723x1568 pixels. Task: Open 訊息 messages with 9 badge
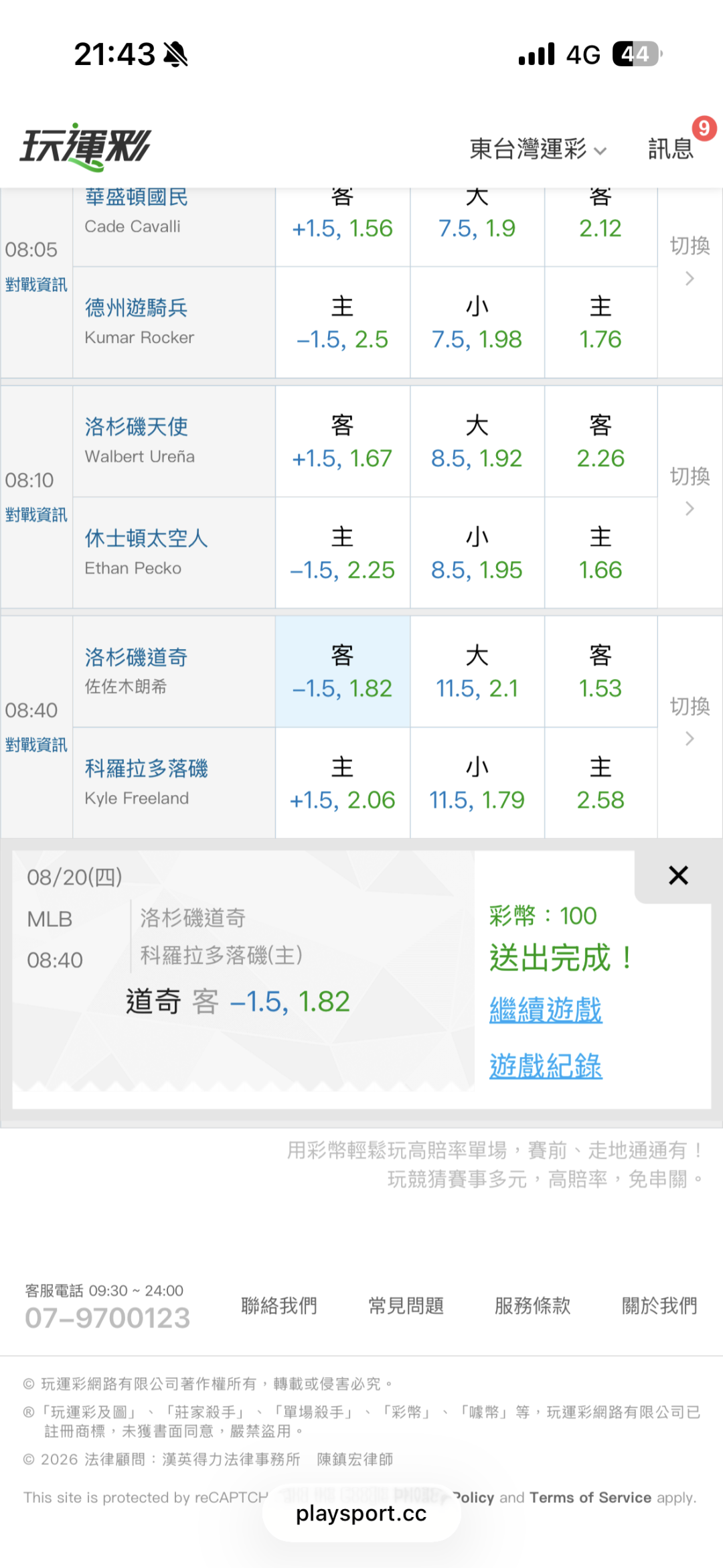[671, 149]
